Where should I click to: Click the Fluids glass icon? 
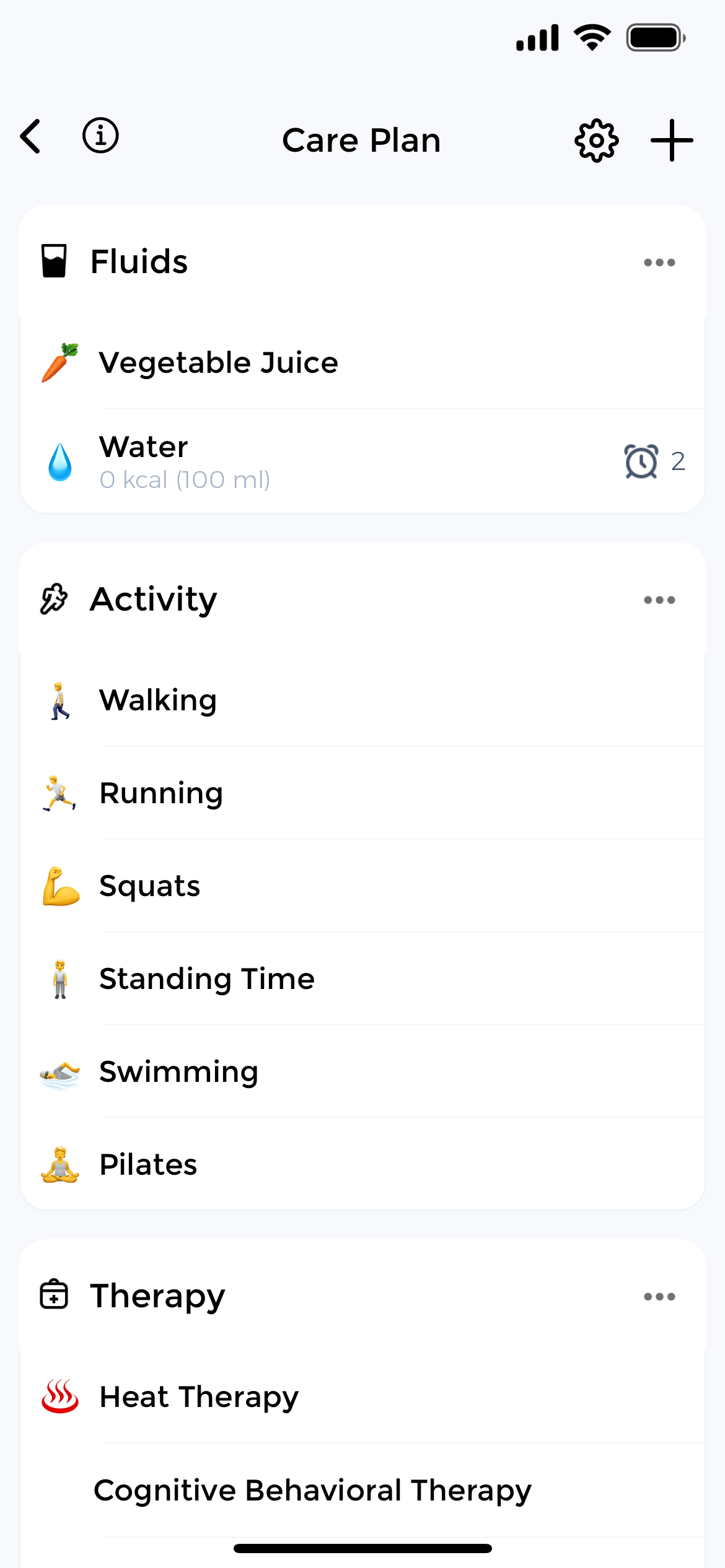click(55, 261)
